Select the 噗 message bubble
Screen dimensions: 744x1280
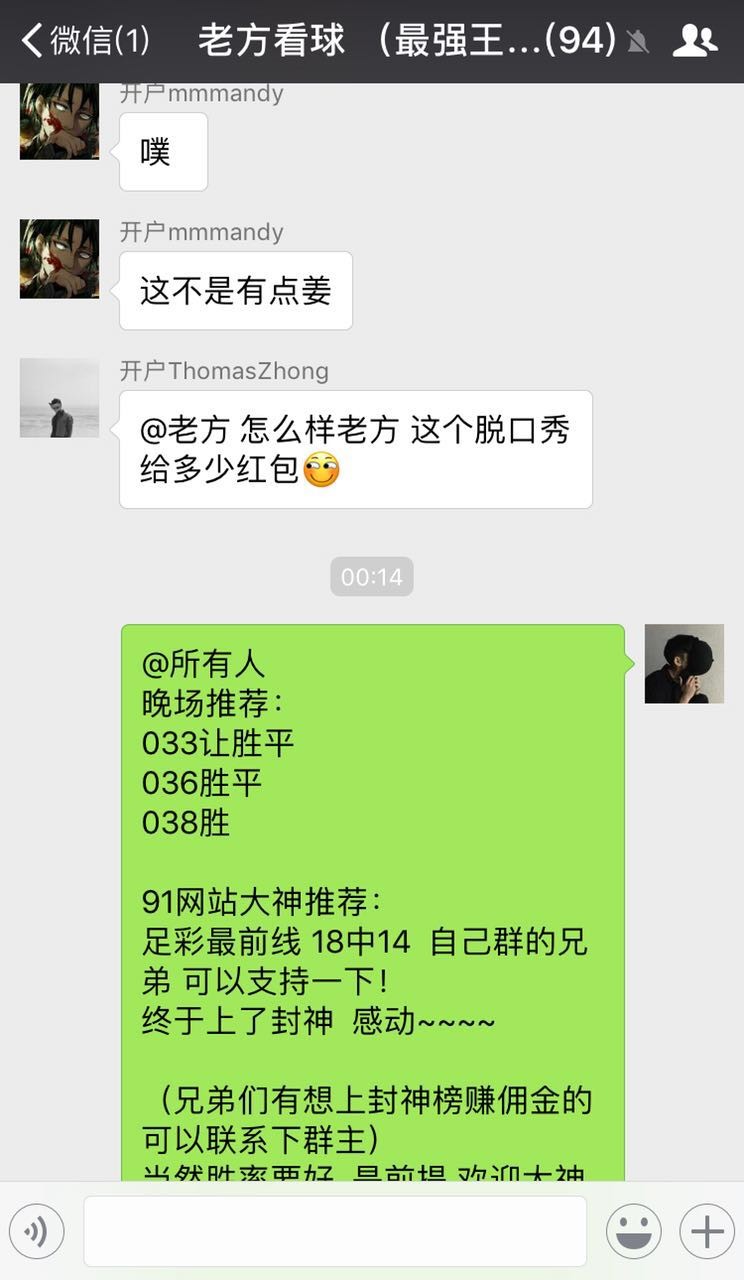pos(163,151)
